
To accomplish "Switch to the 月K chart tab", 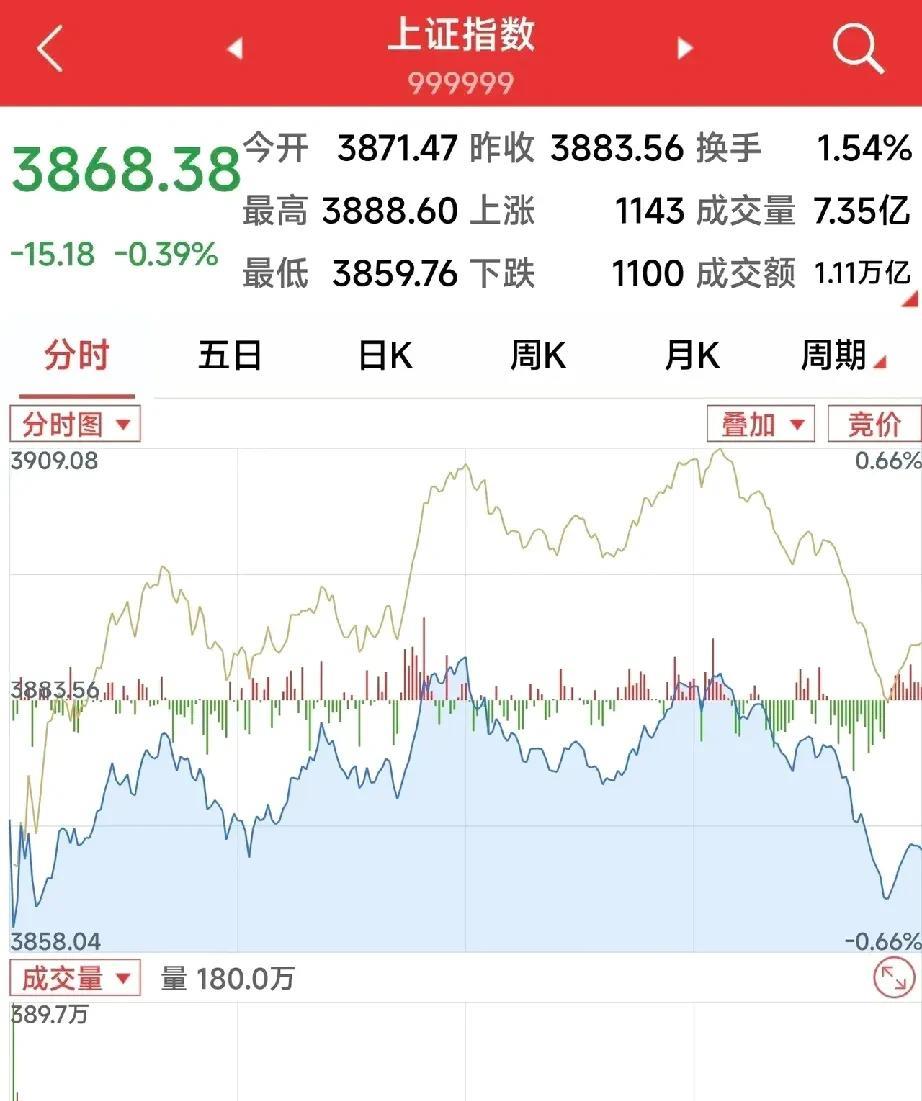I will (x=692, y=355).
